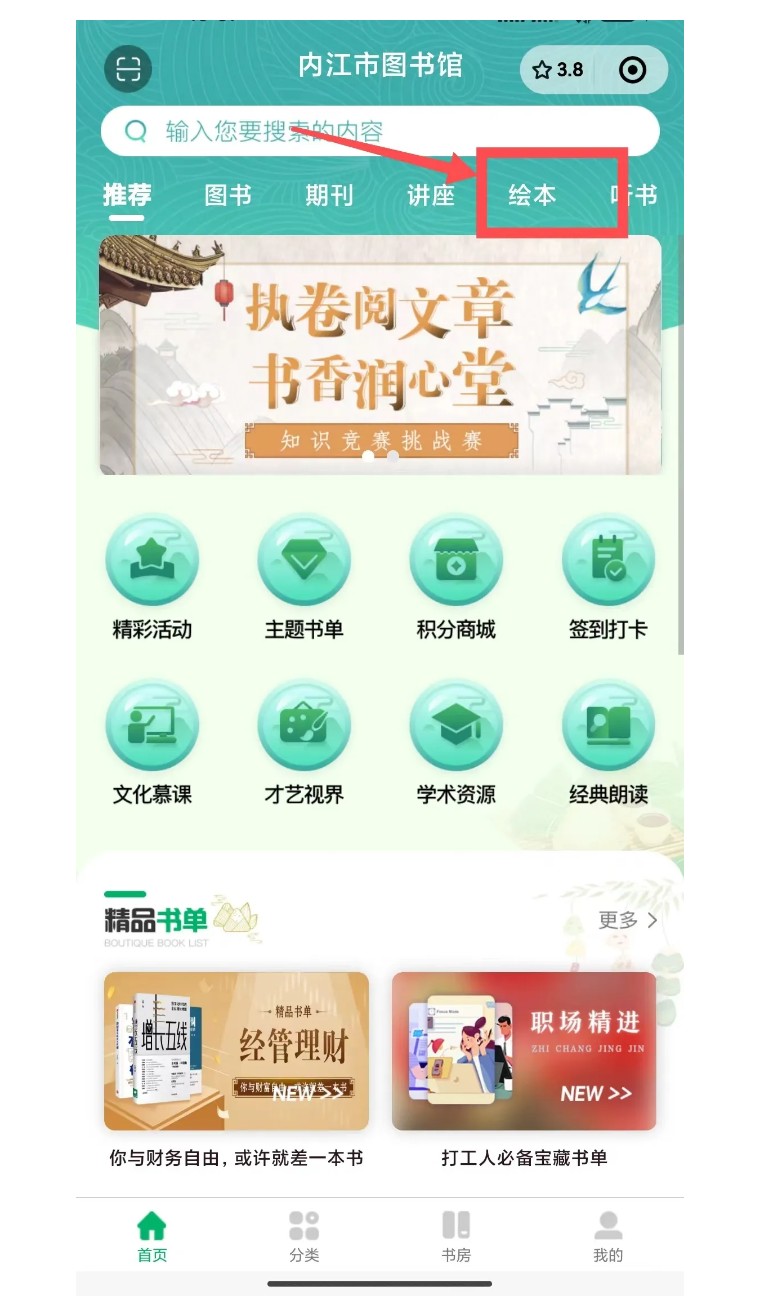The height and width of the screenshot is (1316, 760).
Task: View 更多 in 精品书单
Action: (628, 920)
